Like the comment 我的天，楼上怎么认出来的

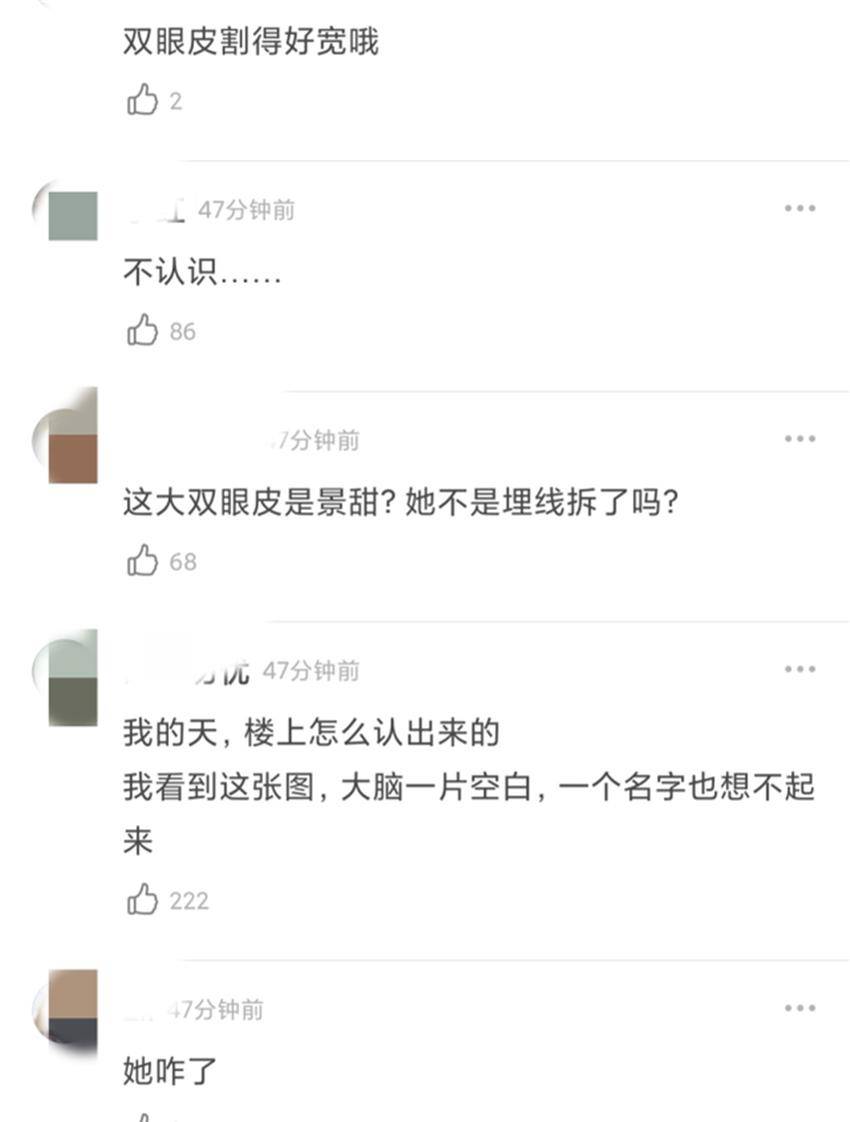[143, 900]
